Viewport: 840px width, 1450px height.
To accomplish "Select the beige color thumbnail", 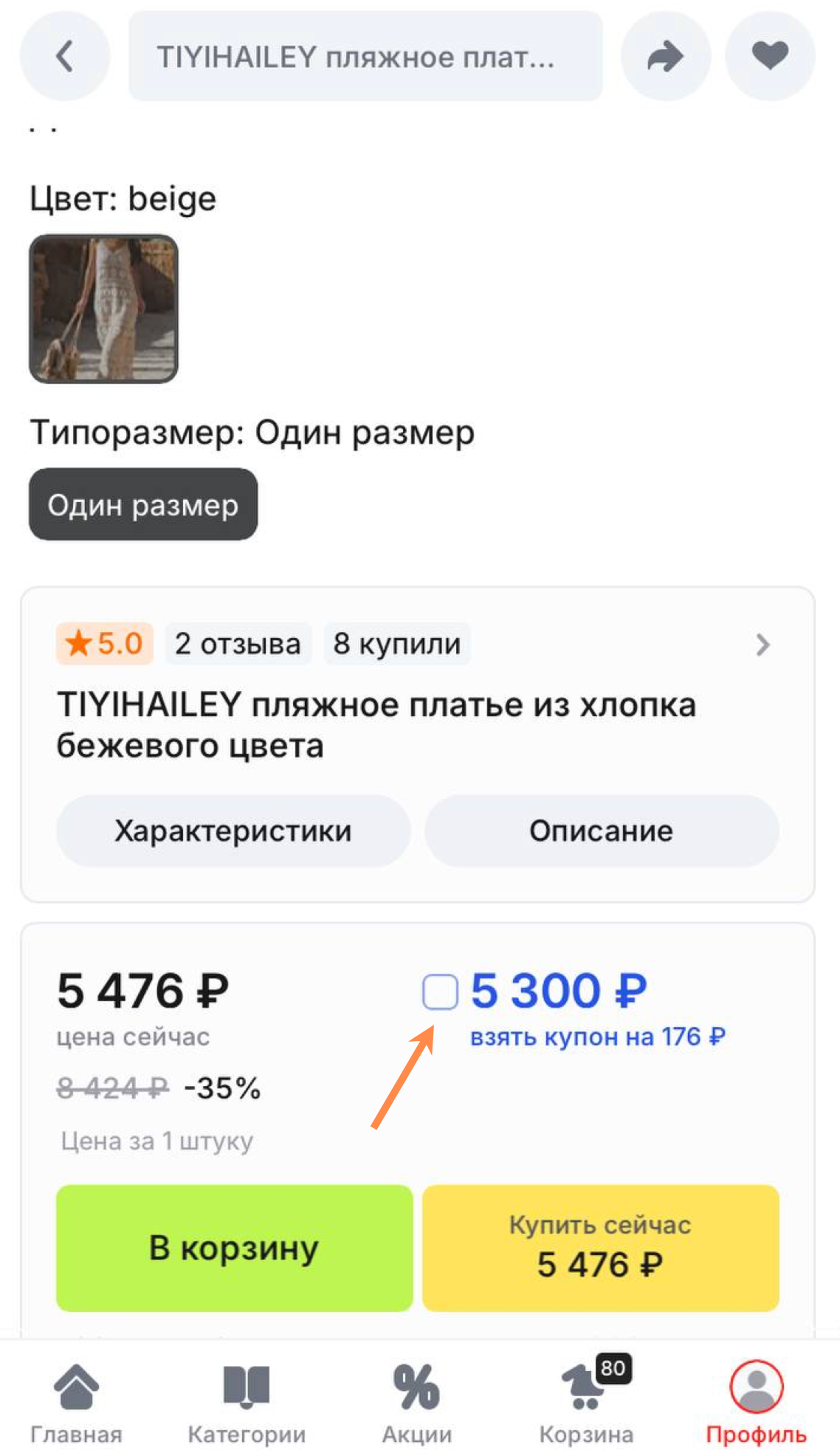I will pyautogui.click(x=103, y=309).
